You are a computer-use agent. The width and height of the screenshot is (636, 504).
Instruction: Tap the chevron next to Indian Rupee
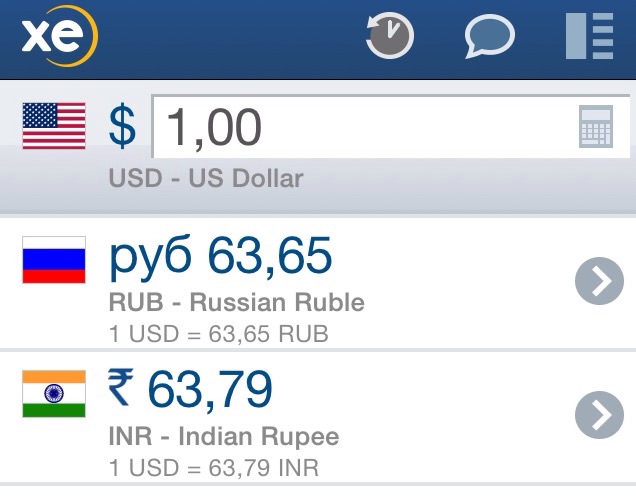pyautogui.click(x=600, y=417)
